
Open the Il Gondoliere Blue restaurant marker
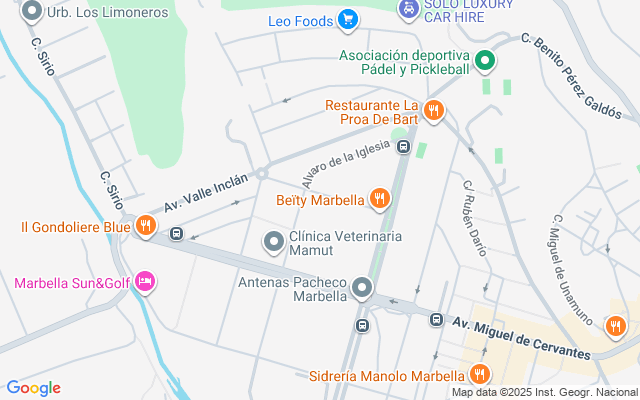146,227
